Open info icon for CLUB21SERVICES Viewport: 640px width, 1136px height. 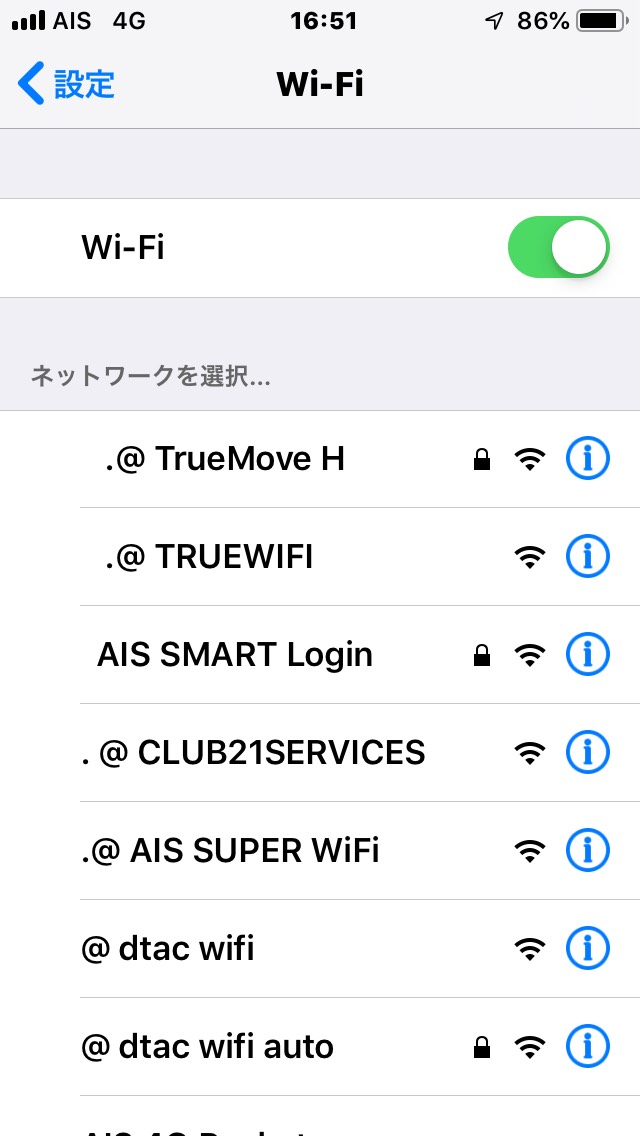587,753
